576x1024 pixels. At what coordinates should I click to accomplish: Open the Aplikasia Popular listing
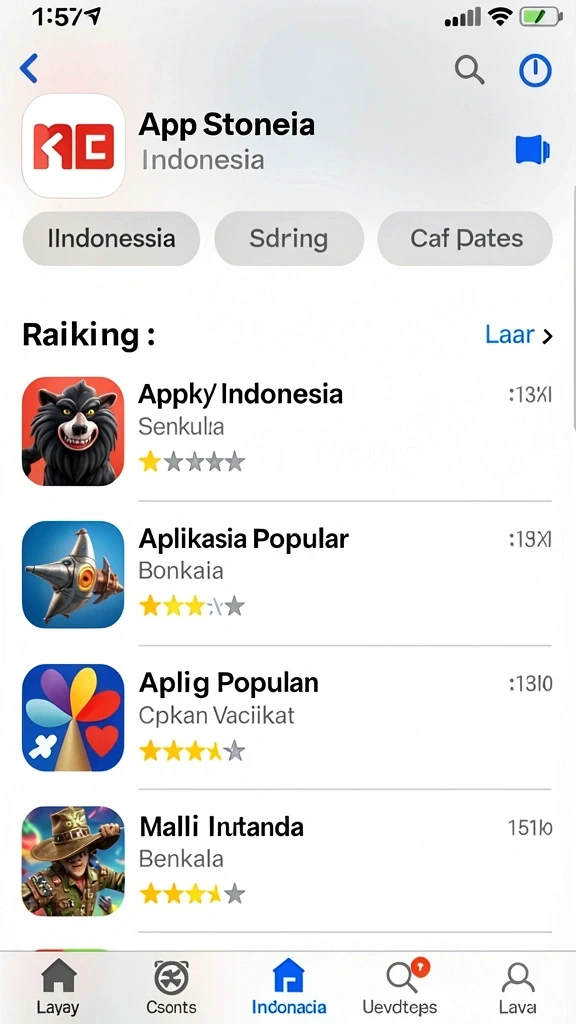(x=287, y=574)
